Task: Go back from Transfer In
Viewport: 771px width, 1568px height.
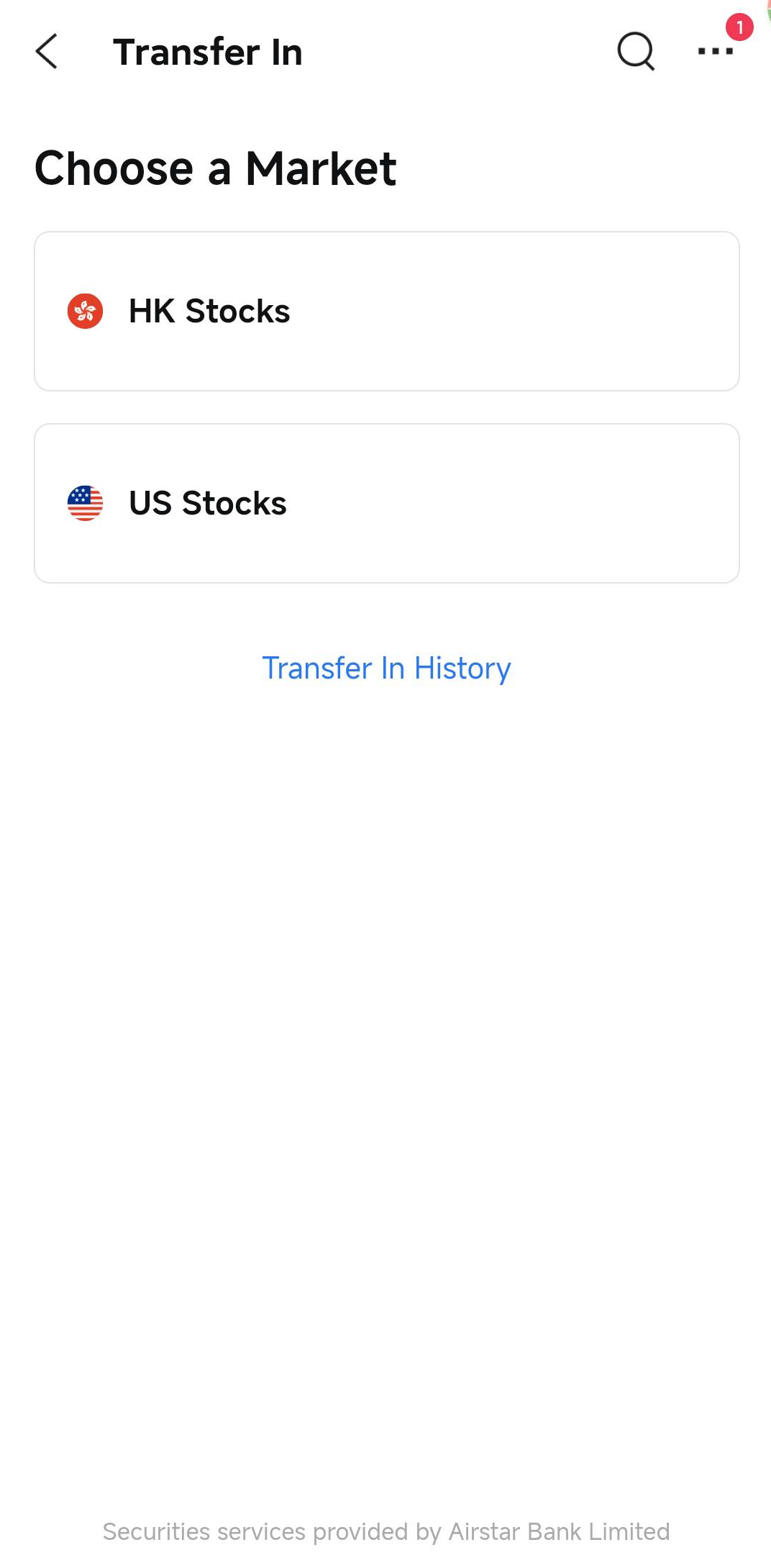Action: point(47,52)
